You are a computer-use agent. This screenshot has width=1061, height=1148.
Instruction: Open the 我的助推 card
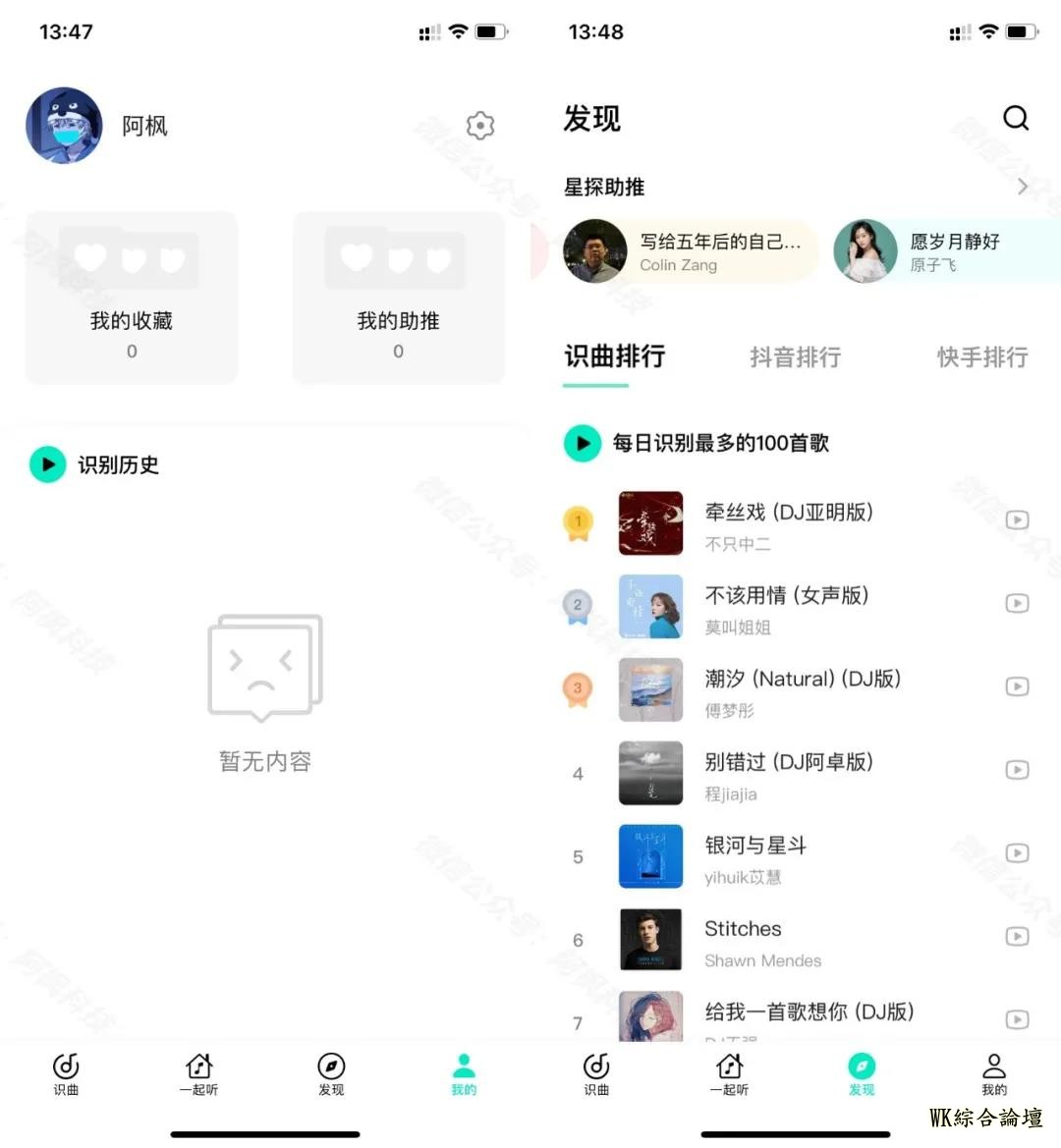click(398, 298)
